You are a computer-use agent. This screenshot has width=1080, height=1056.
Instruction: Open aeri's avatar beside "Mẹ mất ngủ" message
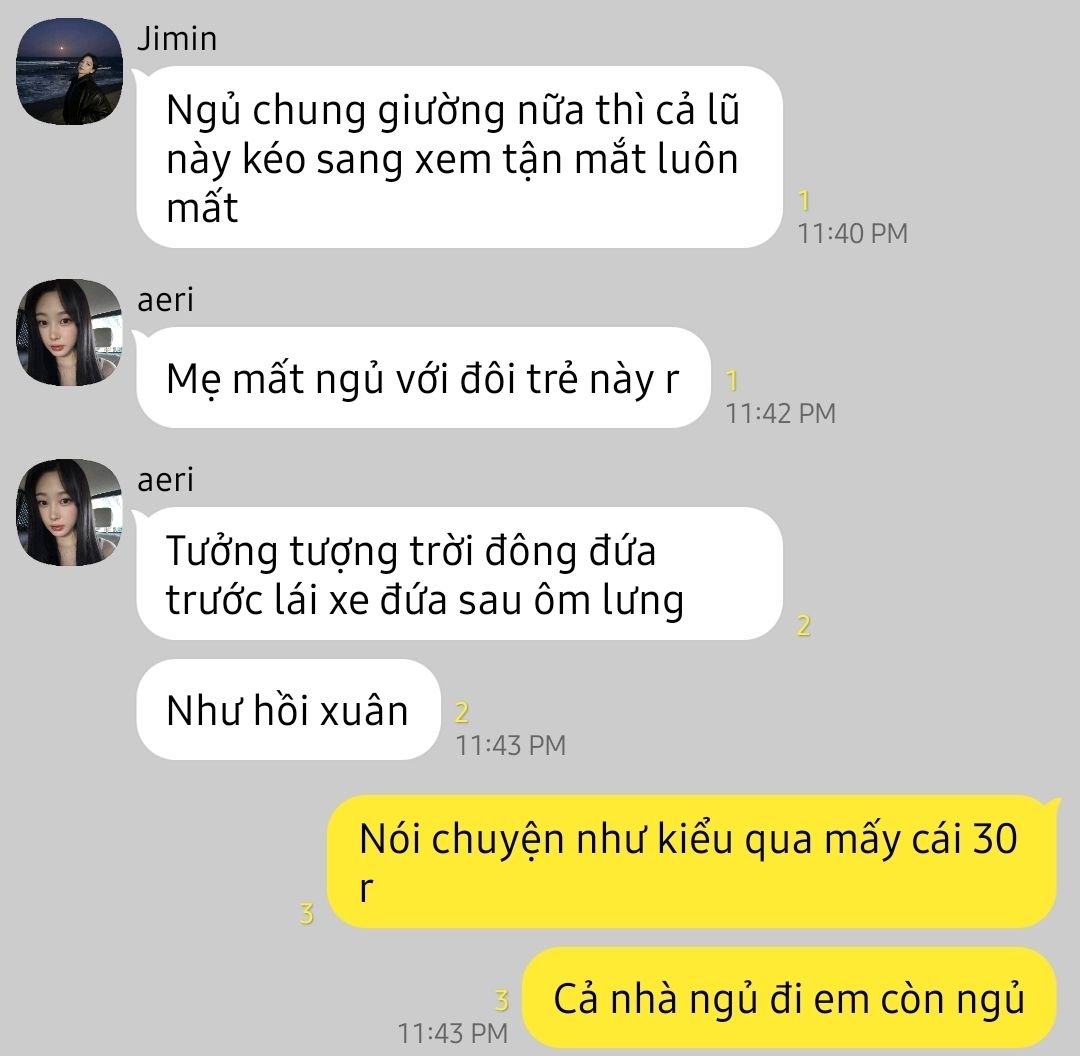pos(70,332)
